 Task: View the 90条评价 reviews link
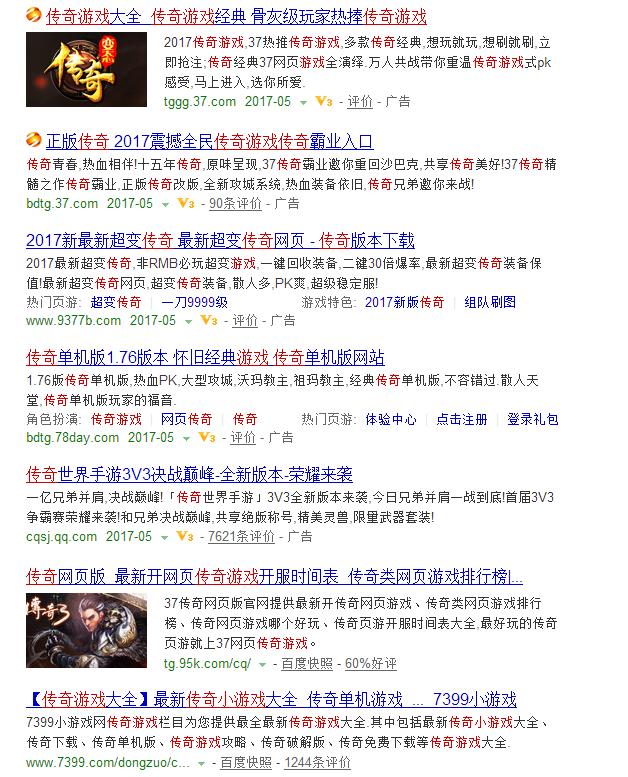point(235,203)
